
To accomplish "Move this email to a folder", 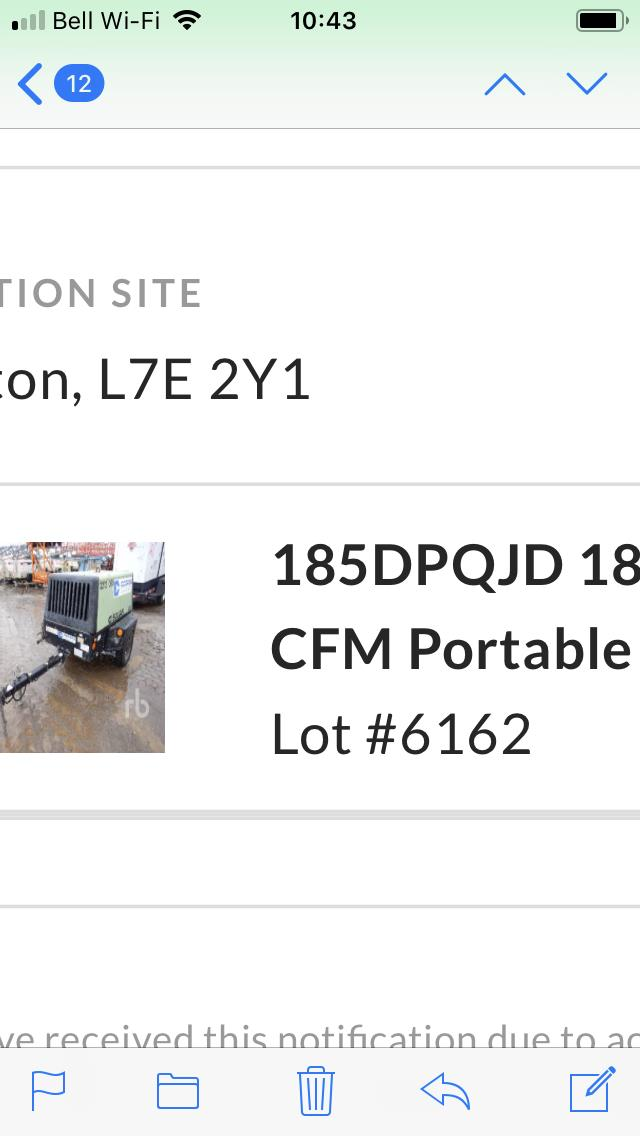I will point(178,1090).
